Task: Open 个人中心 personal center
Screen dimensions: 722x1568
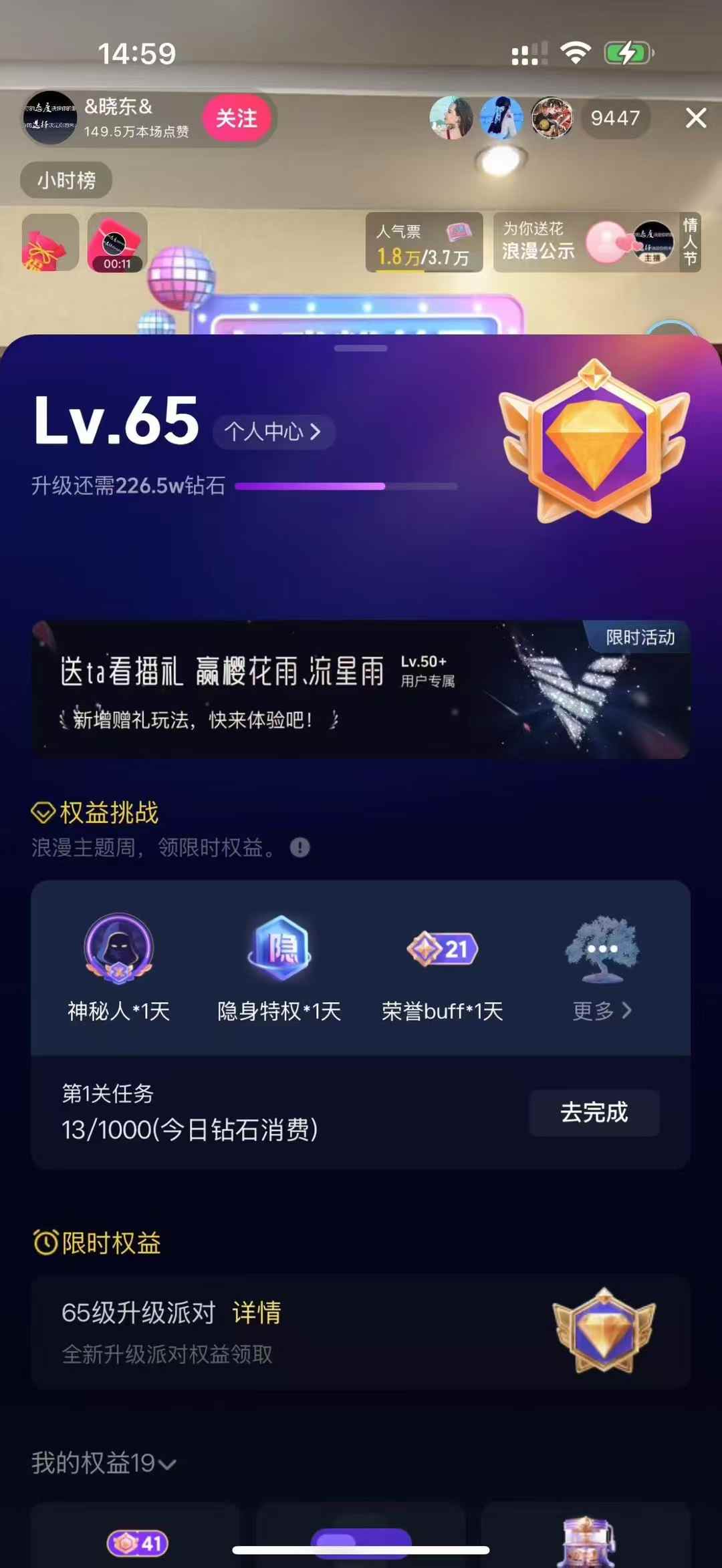Action: pyautogui.click(x=273, y=432)
